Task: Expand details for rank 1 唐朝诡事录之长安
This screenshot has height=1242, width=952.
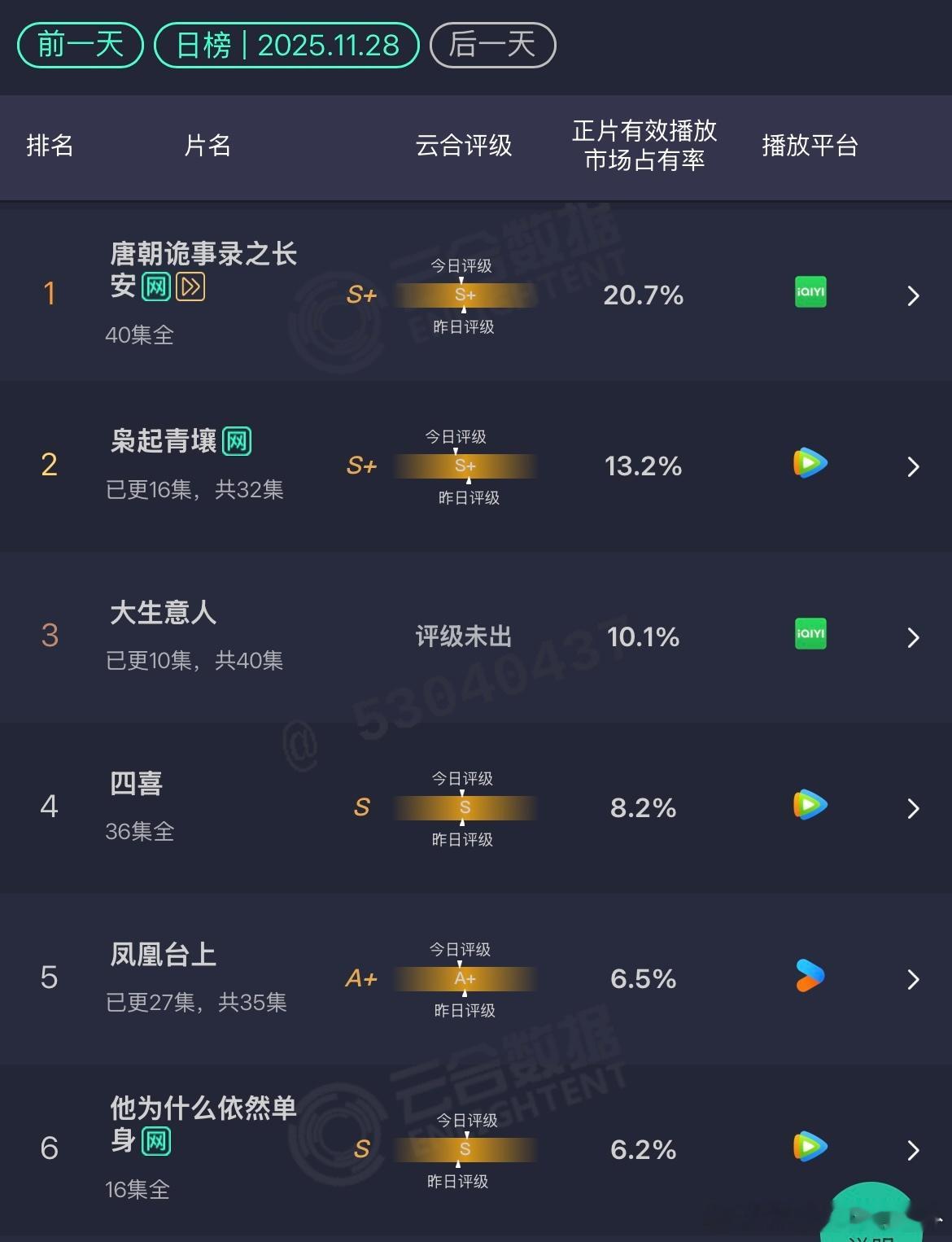Action: [913, 295]
